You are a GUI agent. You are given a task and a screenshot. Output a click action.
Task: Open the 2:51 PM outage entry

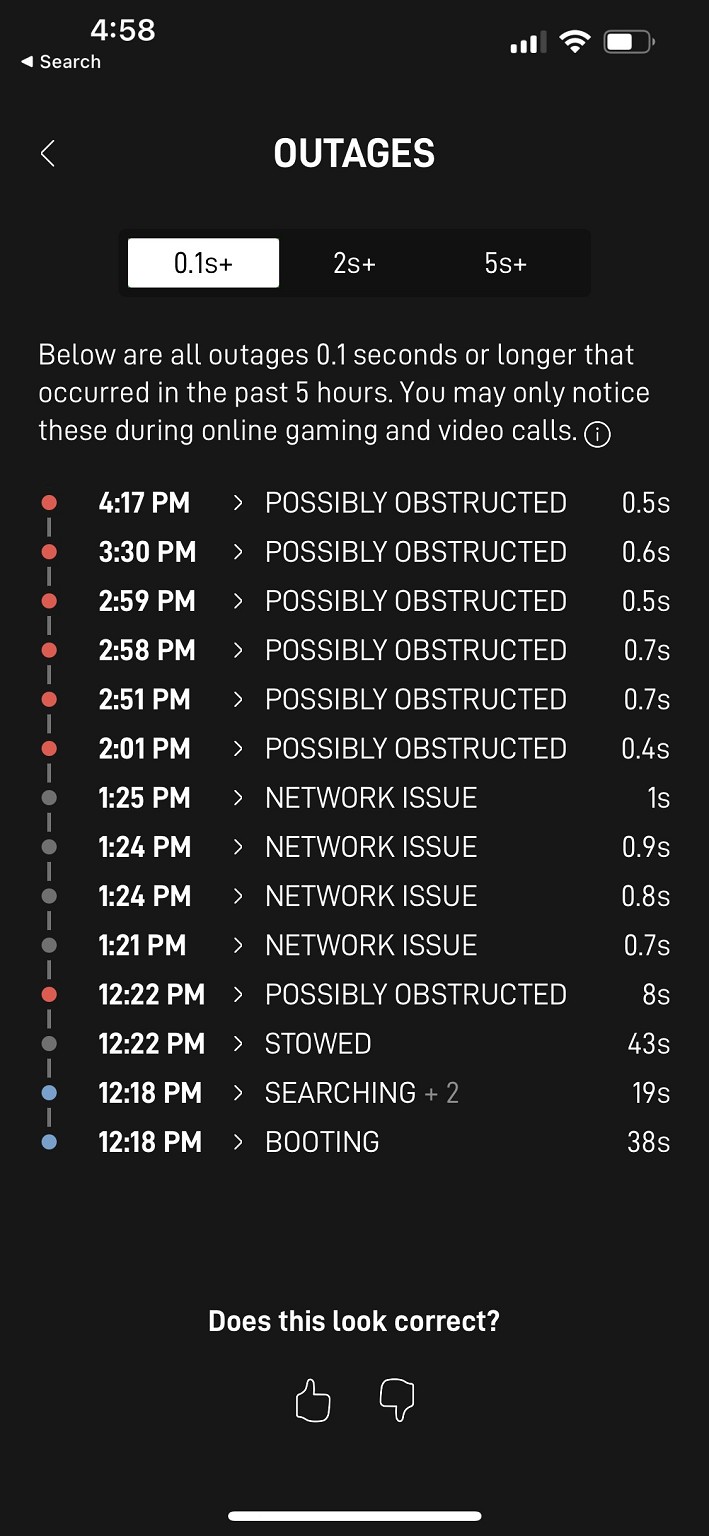[x=354, y=699]
